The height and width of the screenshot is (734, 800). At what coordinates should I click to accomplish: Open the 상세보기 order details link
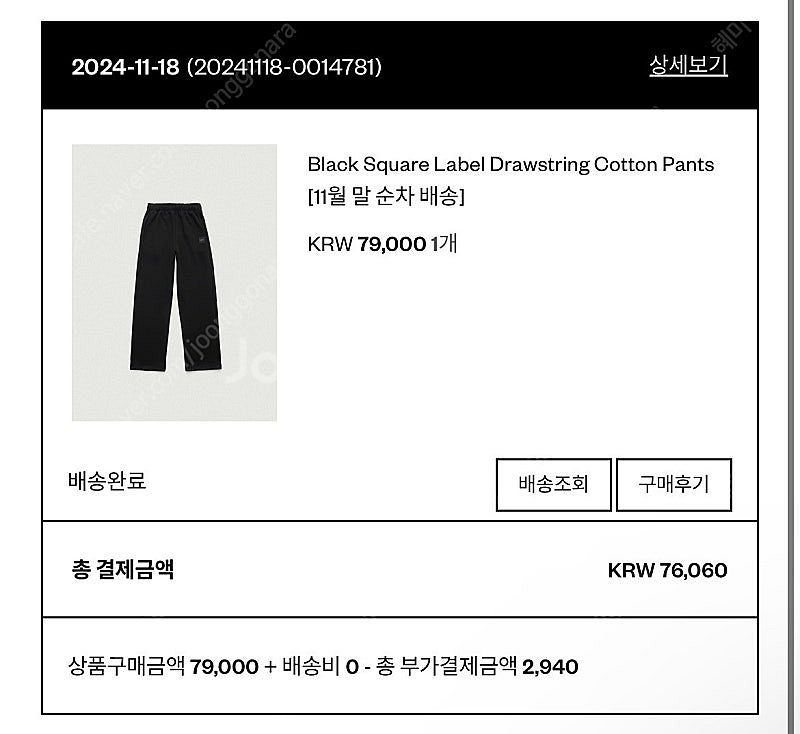688,66
